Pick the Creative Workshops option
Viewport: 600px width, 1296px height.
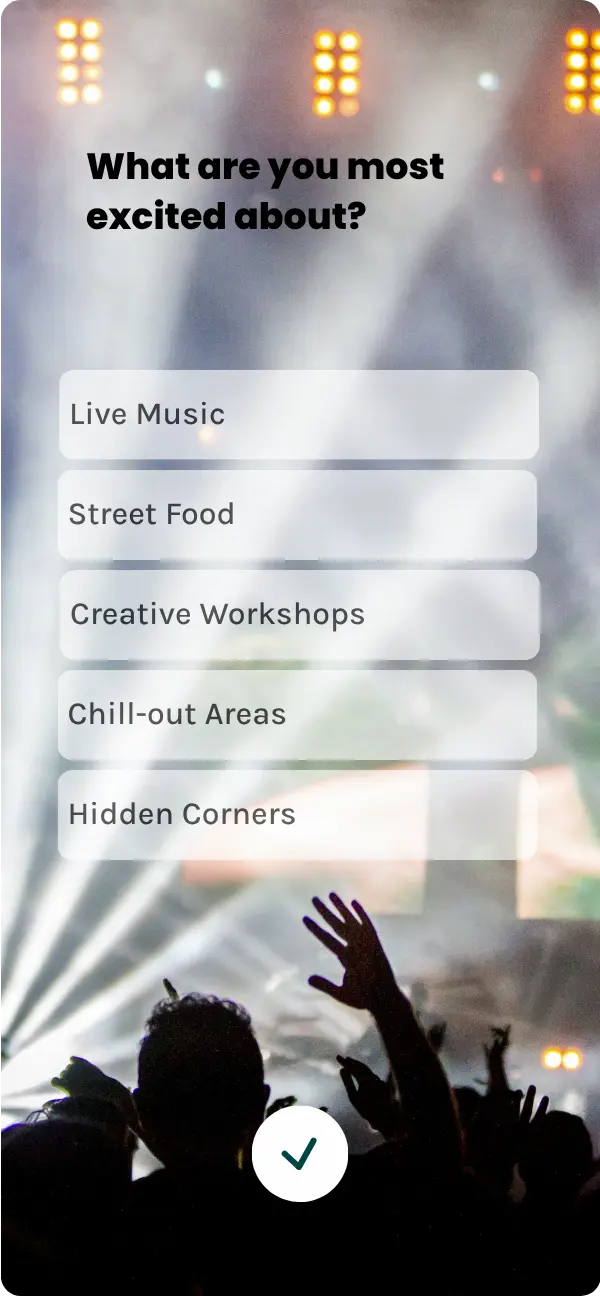(x=299, y=615)
